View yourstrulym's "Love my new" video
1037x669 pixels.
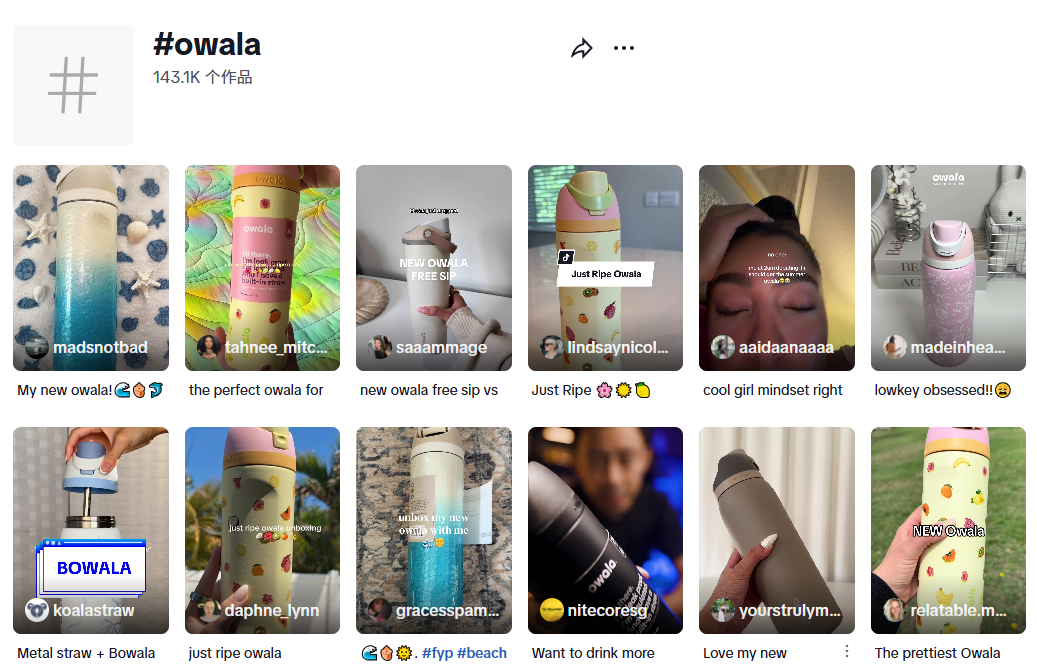[777, 530]
